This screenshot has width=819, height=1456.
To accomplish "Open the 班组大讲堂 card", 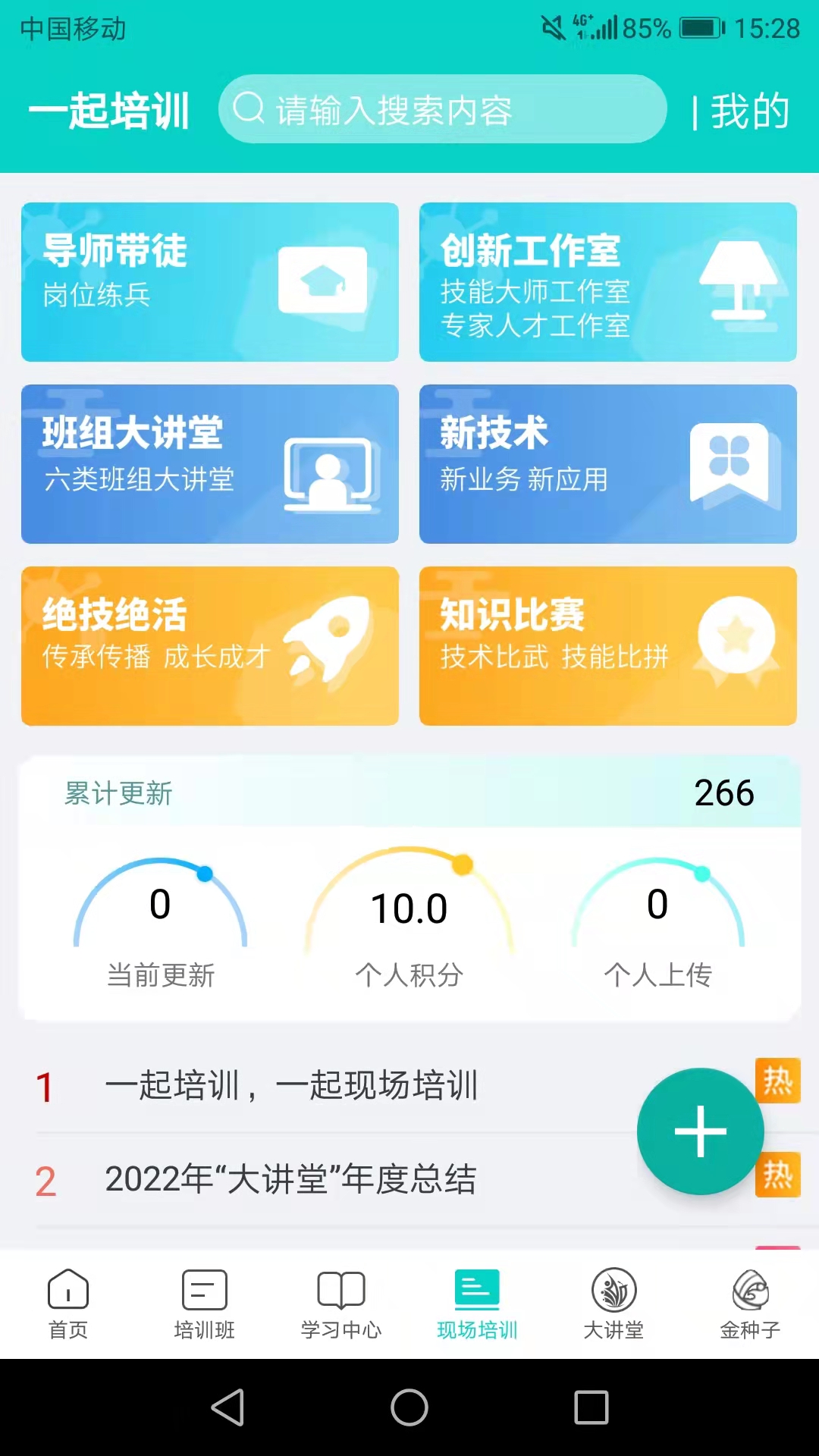I will pyautogui.click(x=210, y=464).
